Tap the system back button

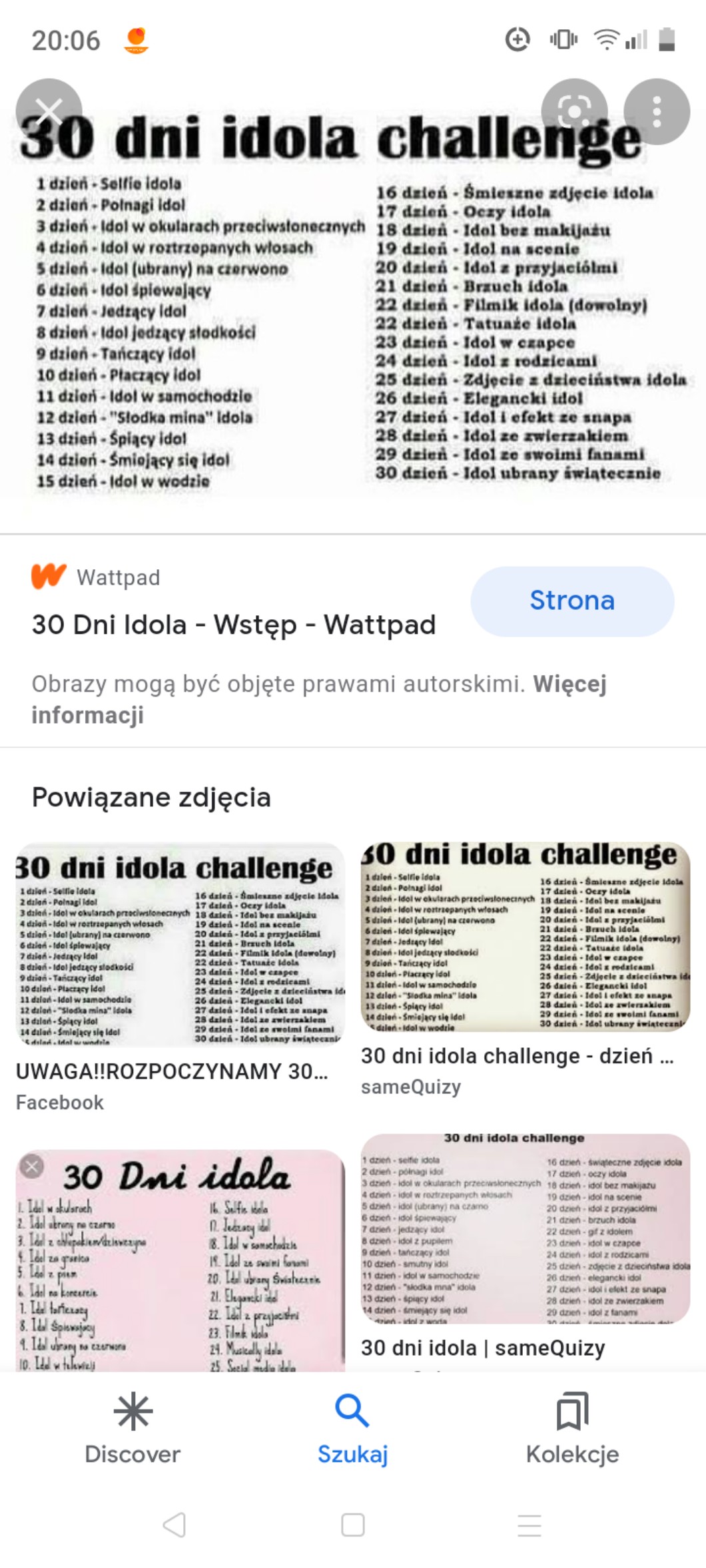tap(175, 1525)
